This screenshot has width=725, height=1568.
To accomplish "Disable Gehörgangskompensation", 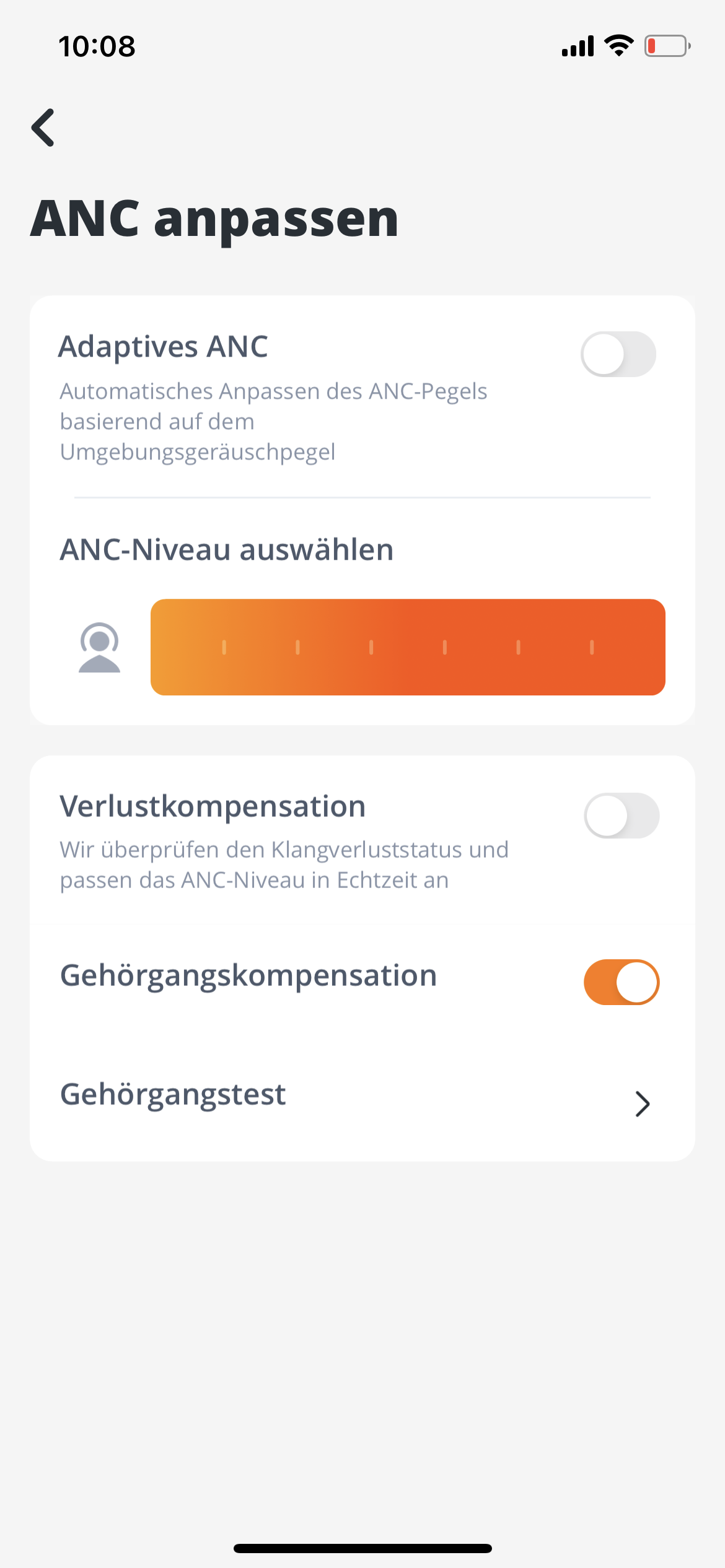I will pyautogui.click(x=621, y=982).
